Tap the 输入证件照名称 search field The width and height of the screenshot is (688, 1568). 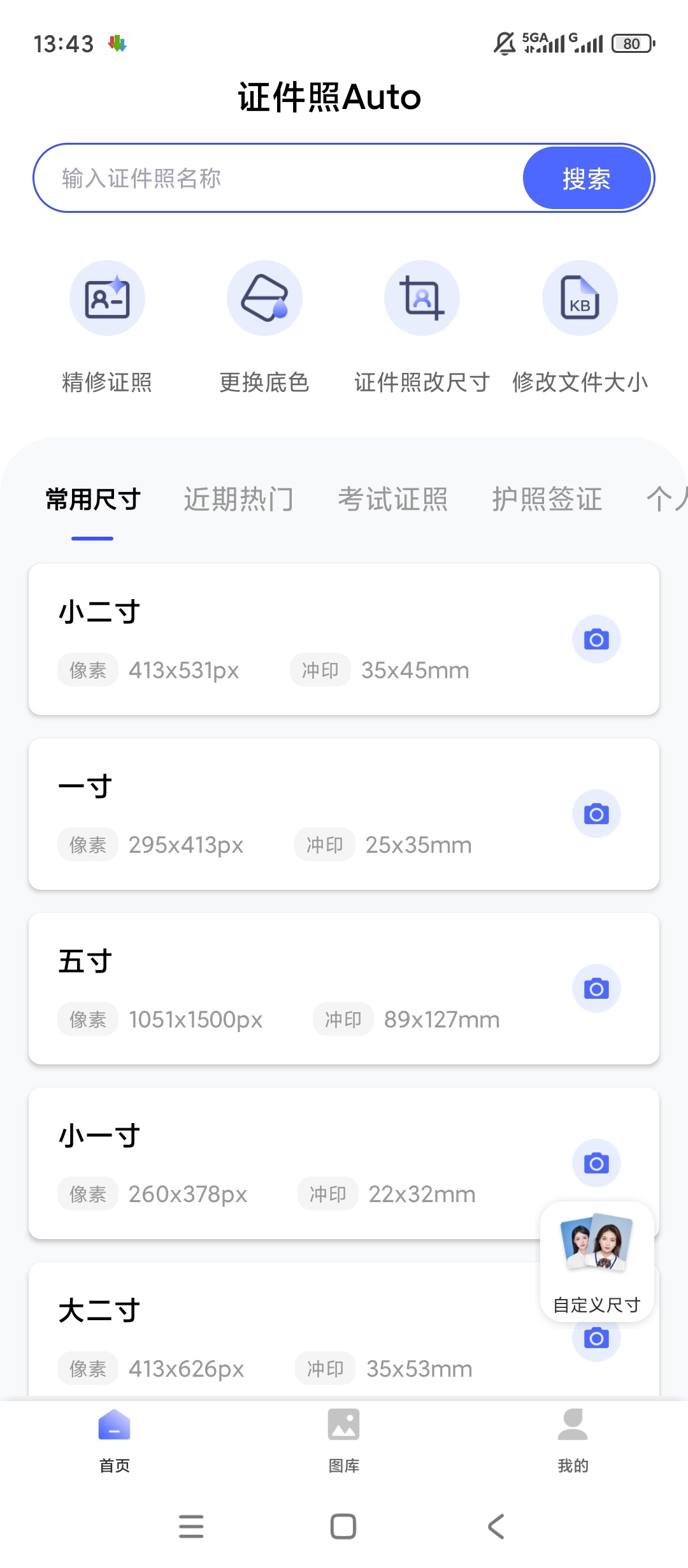tap(279, 178)
